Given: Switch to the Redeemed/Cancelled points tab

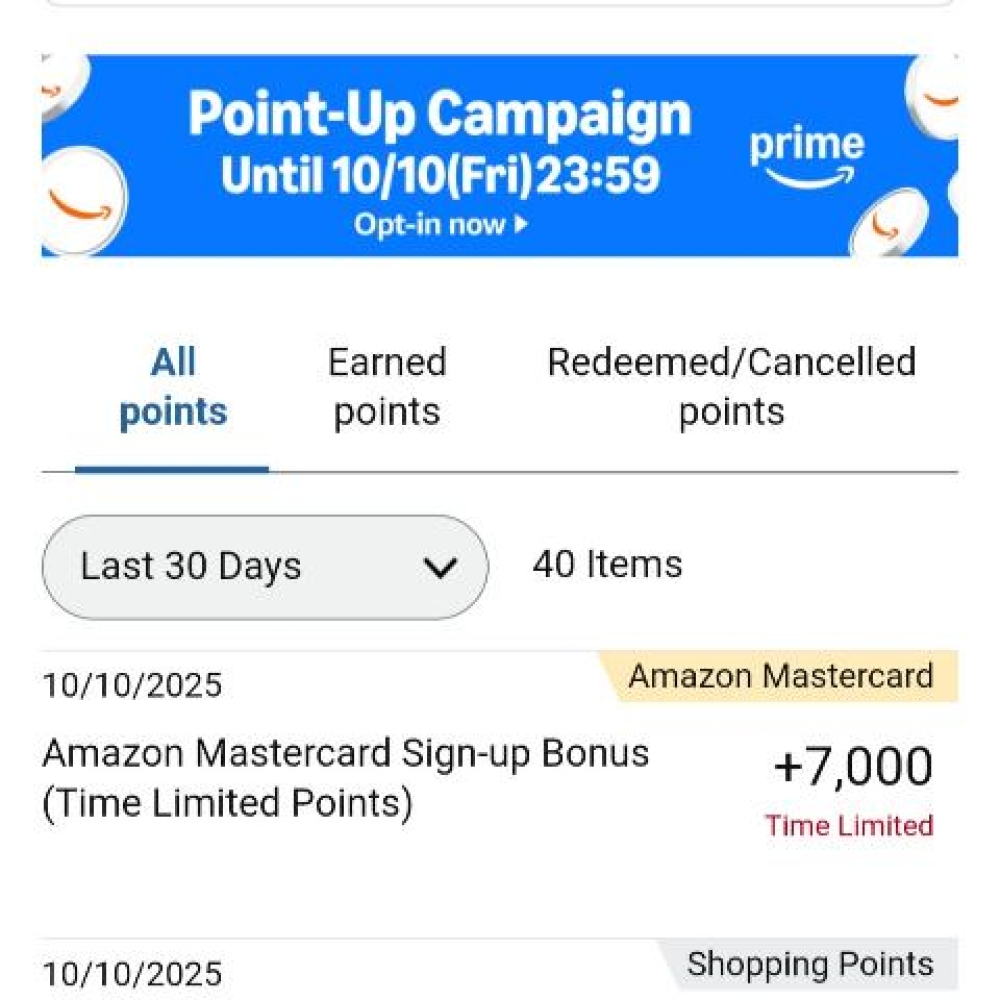Looking at the screenshot, I should 731,387.
